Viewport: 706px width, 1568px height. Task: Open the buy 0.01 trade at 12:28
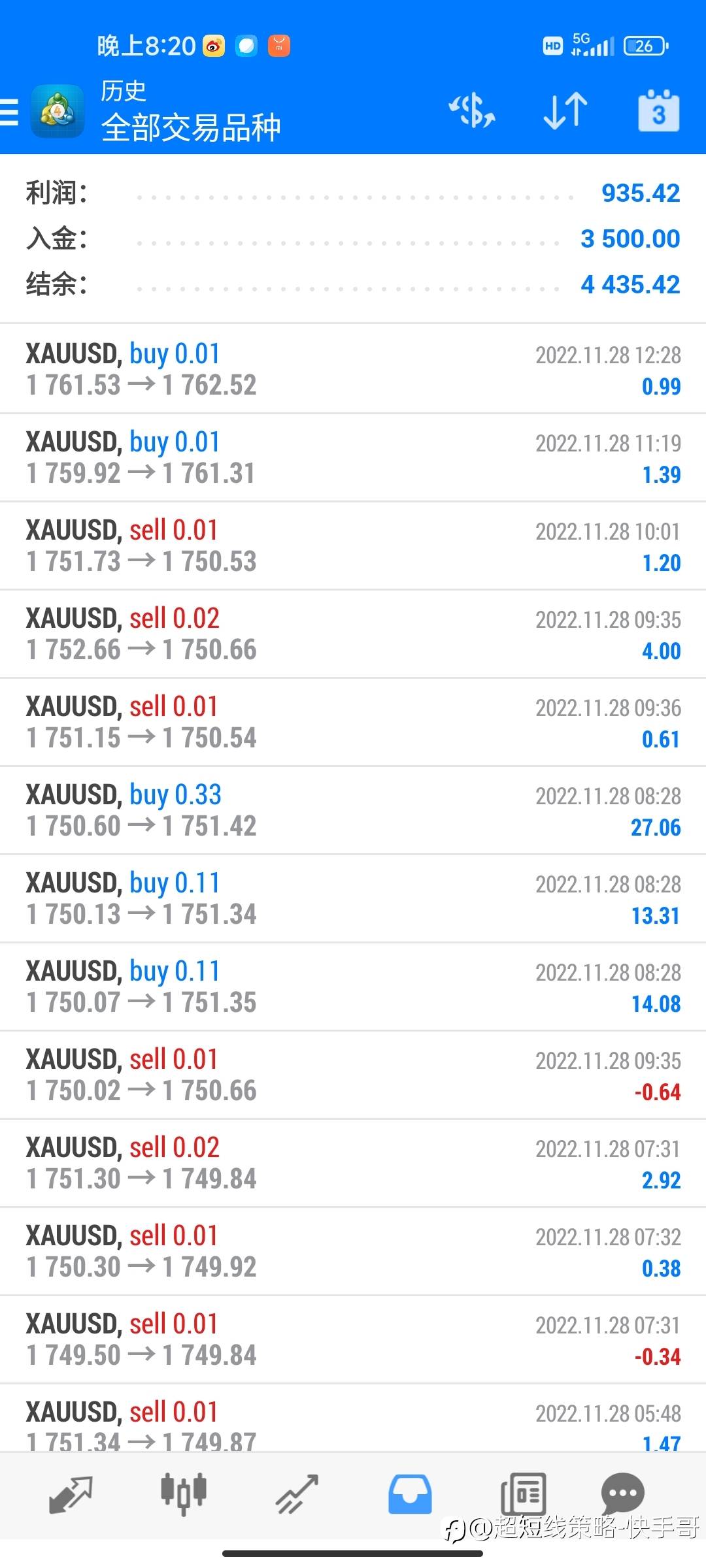coord(353,369)
